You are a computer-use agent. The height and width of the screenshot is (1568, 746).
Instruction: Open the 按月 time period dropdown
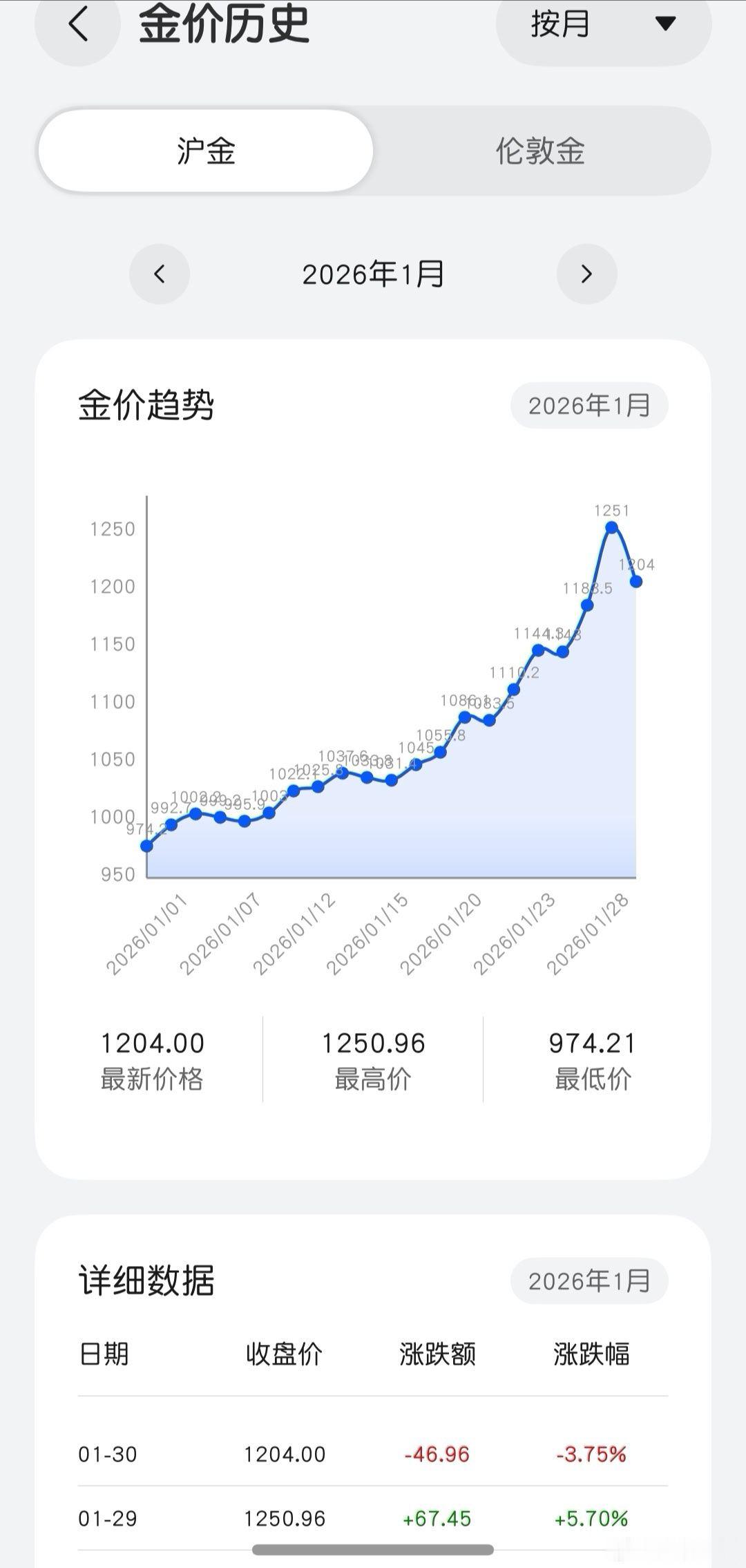point(561,25)
